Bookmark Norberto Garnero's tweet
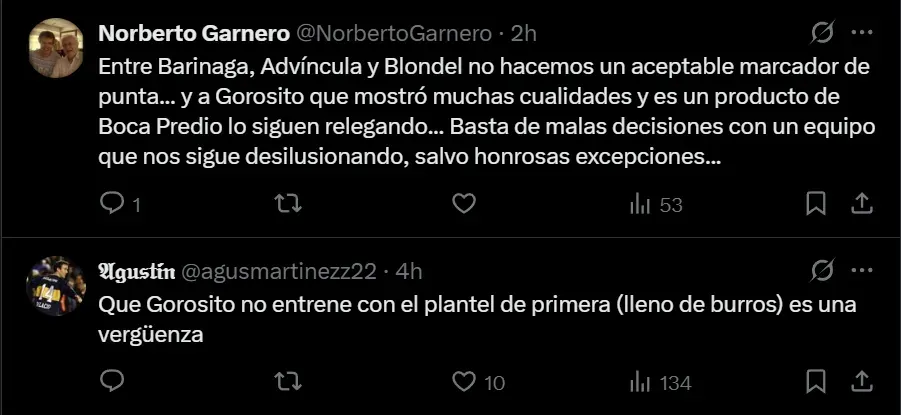The image size is (901, 415). pos(816,204)
